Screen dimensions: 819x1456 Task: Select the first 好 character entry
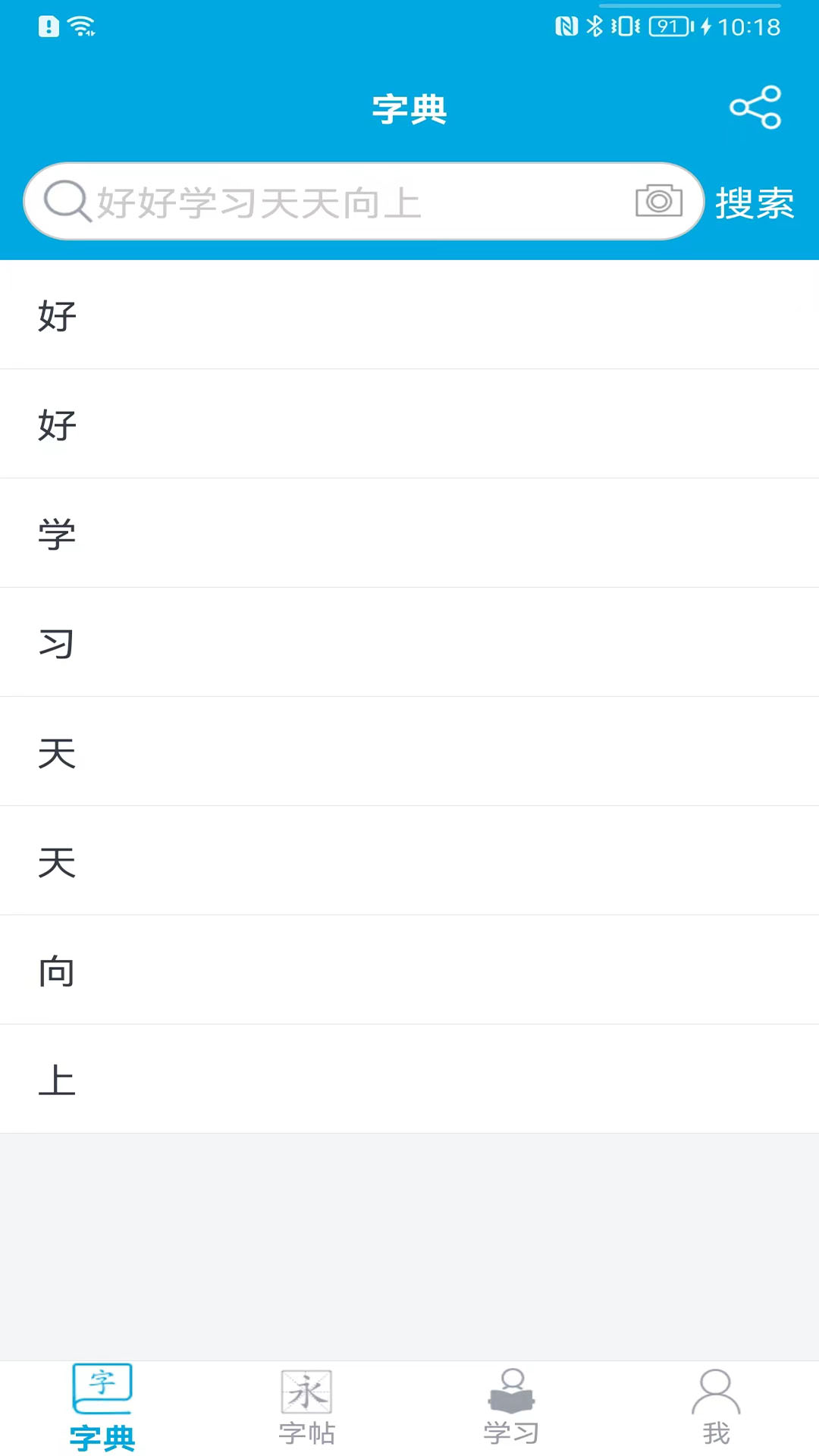(409, 315)
